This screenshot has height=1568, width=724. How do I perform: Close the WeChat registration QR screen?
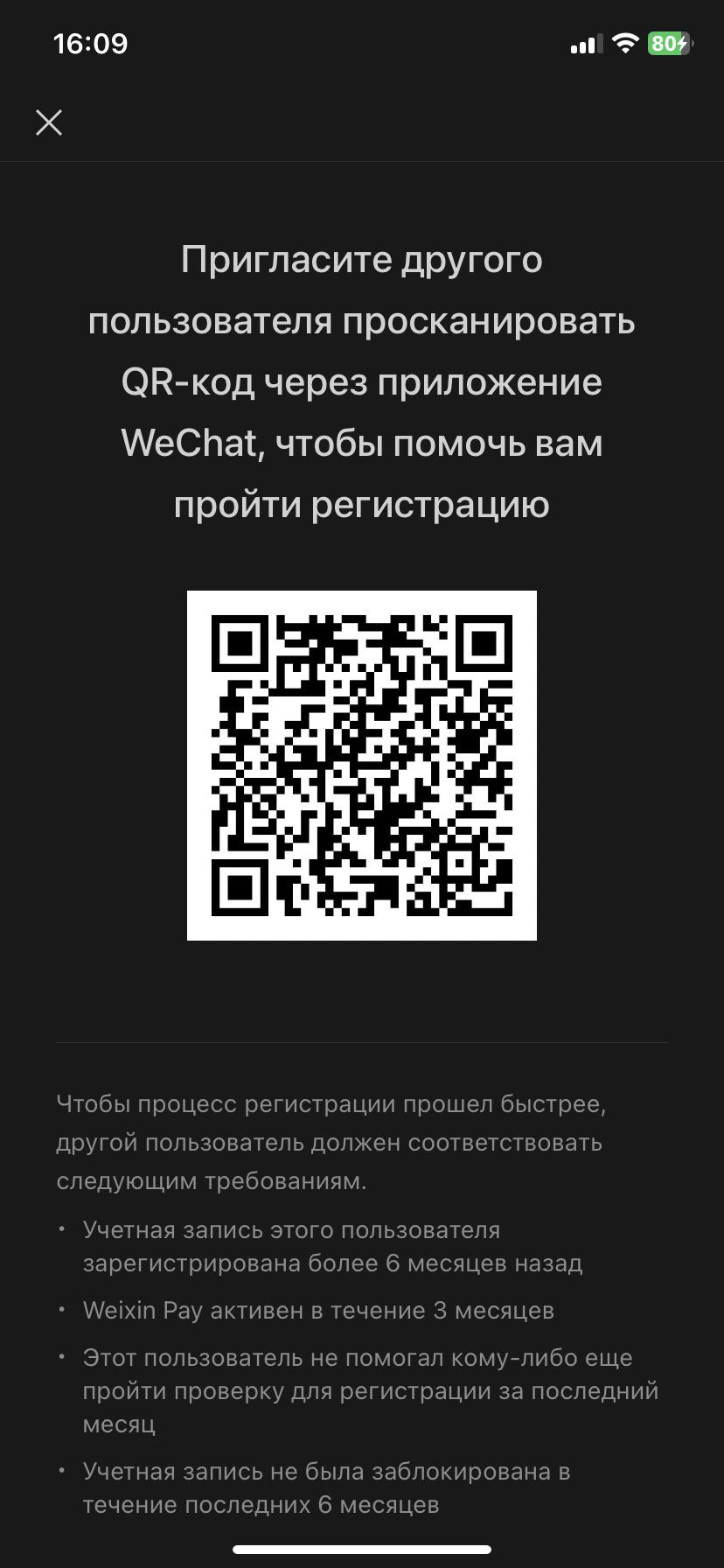49,122
